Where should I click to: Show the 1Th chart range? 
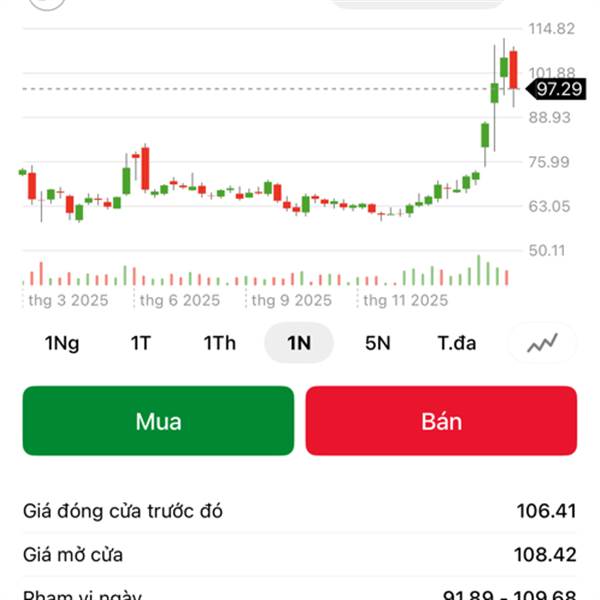pos(220,343)
